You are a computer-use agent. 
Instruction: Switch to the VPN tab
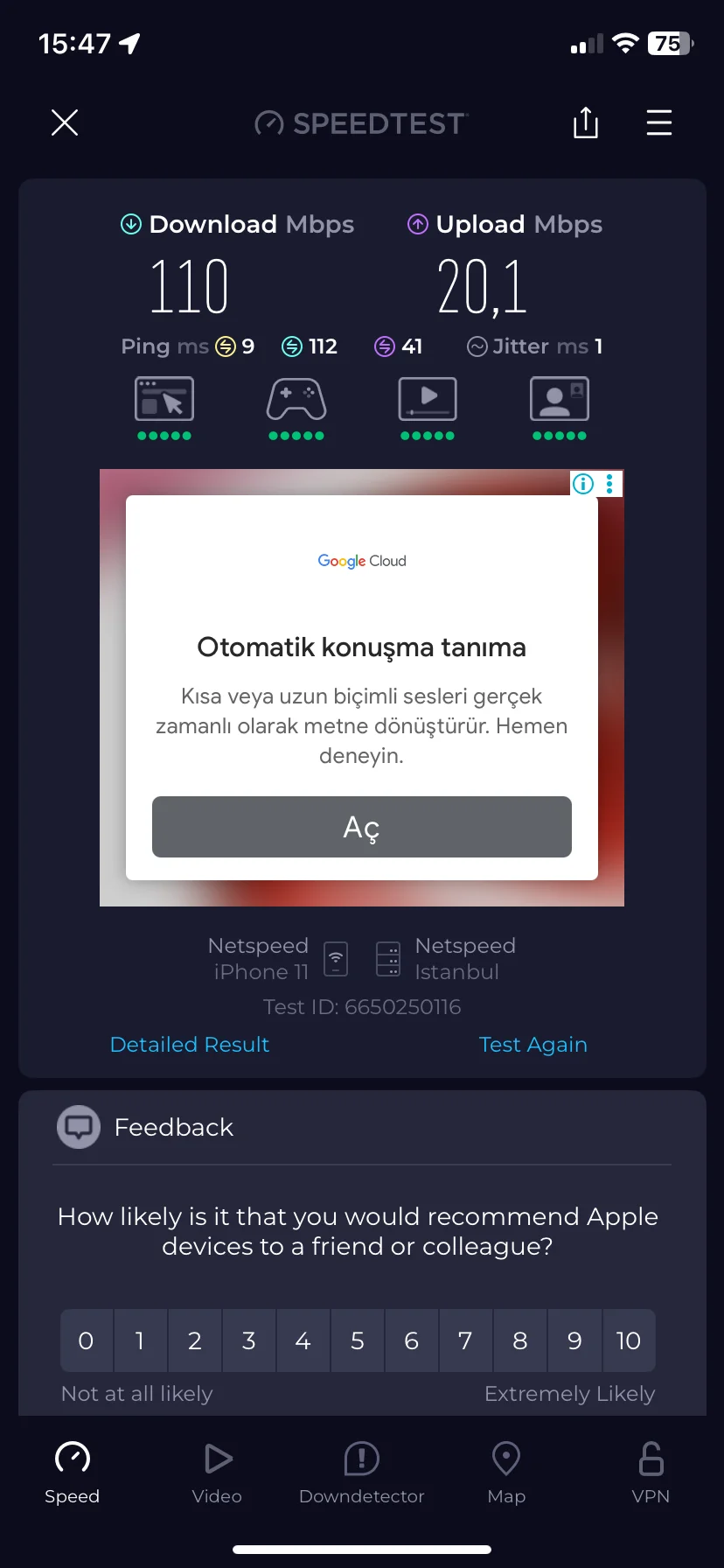[x=651, y=1473]
